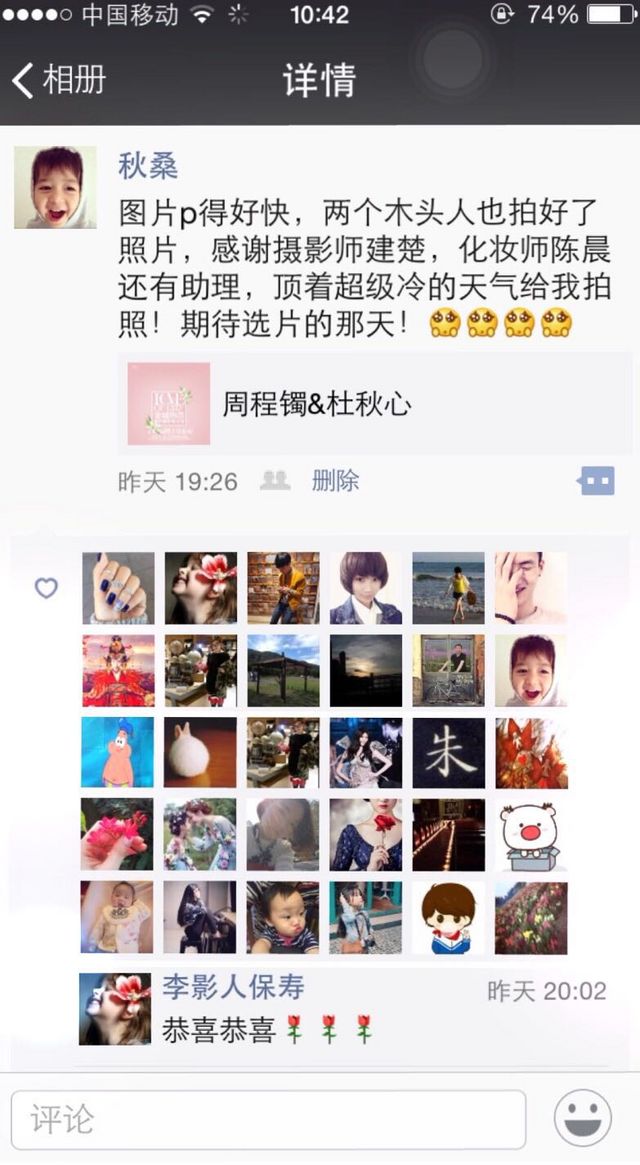This screenshot has height=1165, width=640.
Task: View the visibility group icon beside 删除
Action: [x=275, y=481]
